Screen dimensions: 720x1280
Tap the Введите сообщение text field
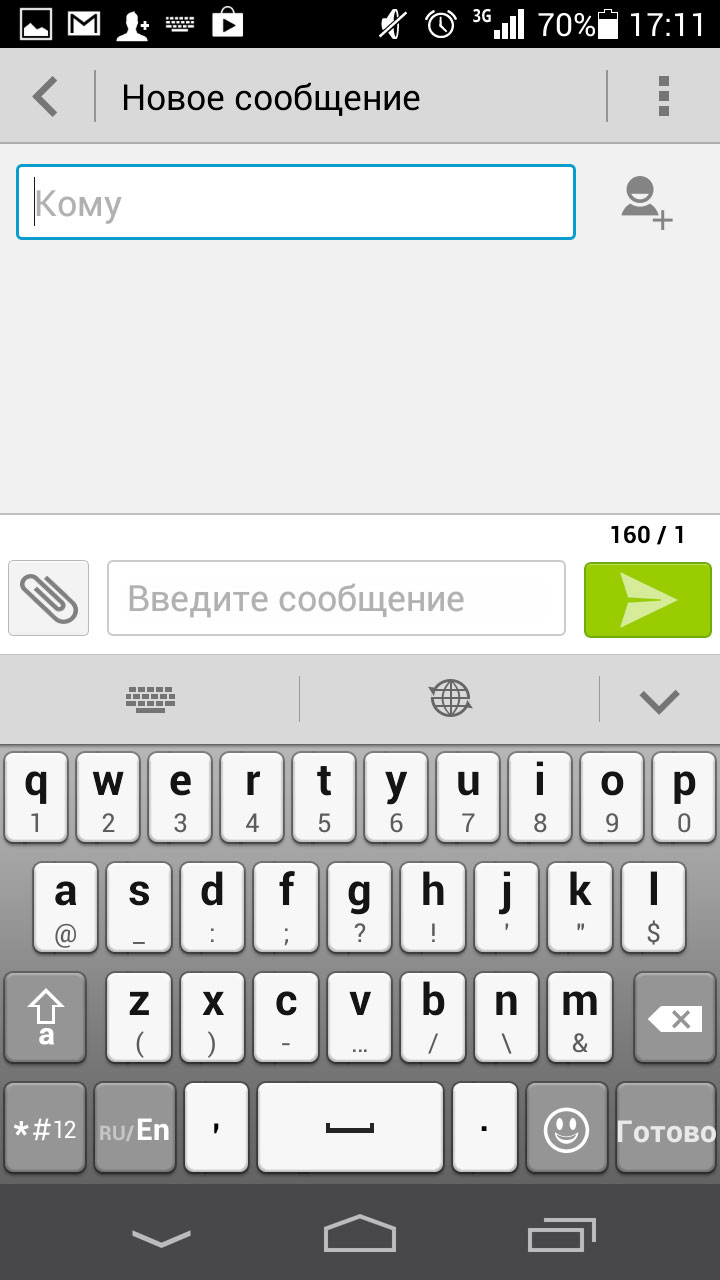tap(336, 598)
